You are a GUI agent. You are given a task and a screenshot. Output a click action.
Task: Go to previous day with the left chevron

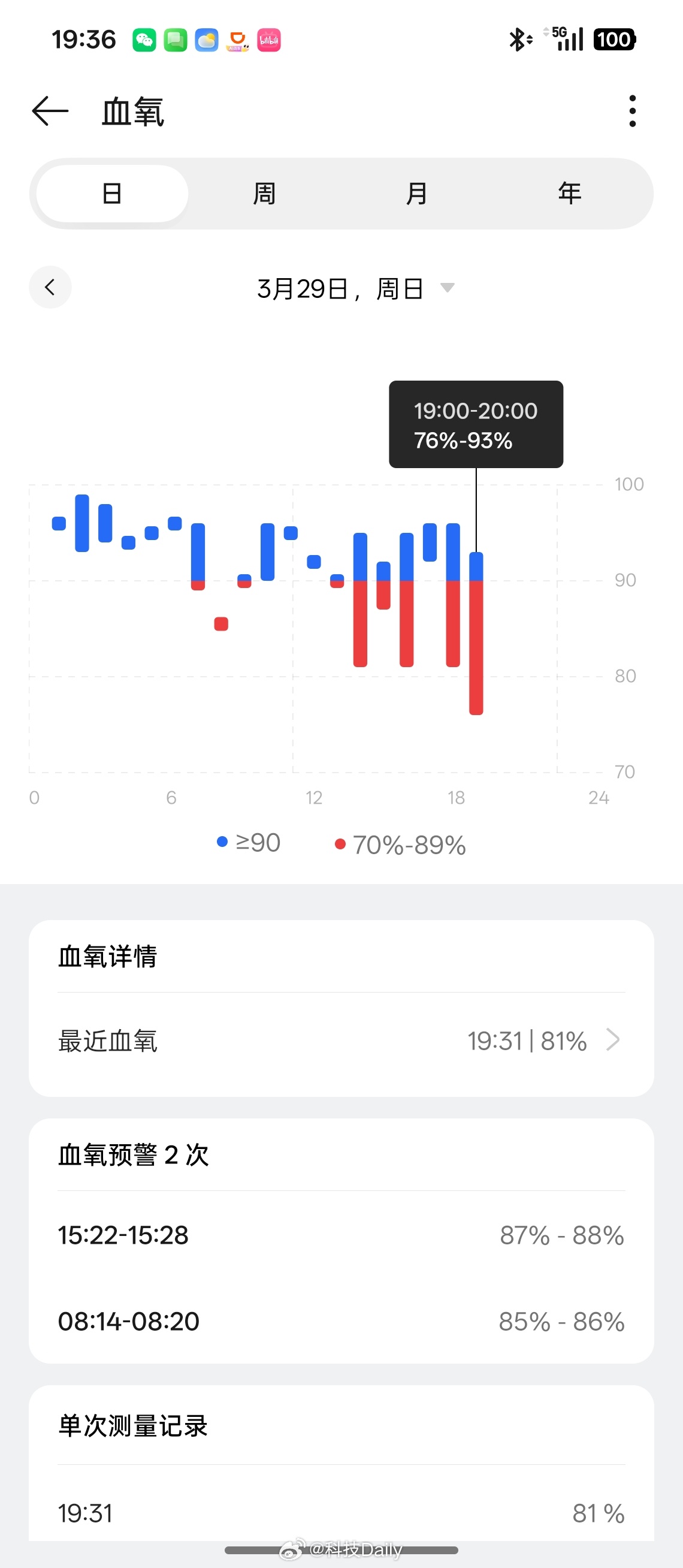point(50,287)
